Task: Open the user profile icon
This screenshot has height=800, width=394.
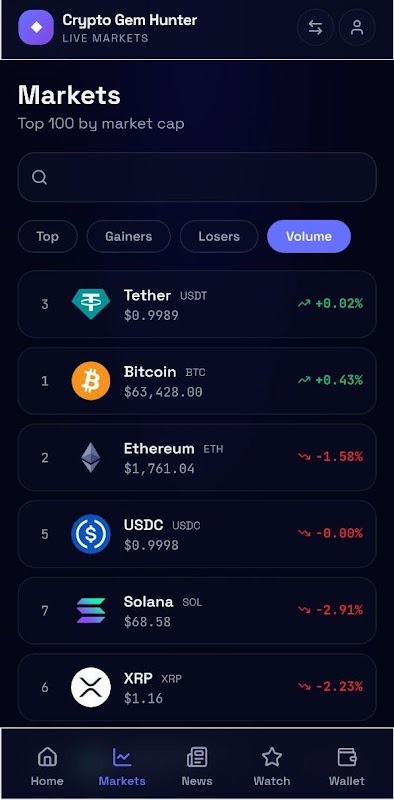Action: [x=357, y=28]
